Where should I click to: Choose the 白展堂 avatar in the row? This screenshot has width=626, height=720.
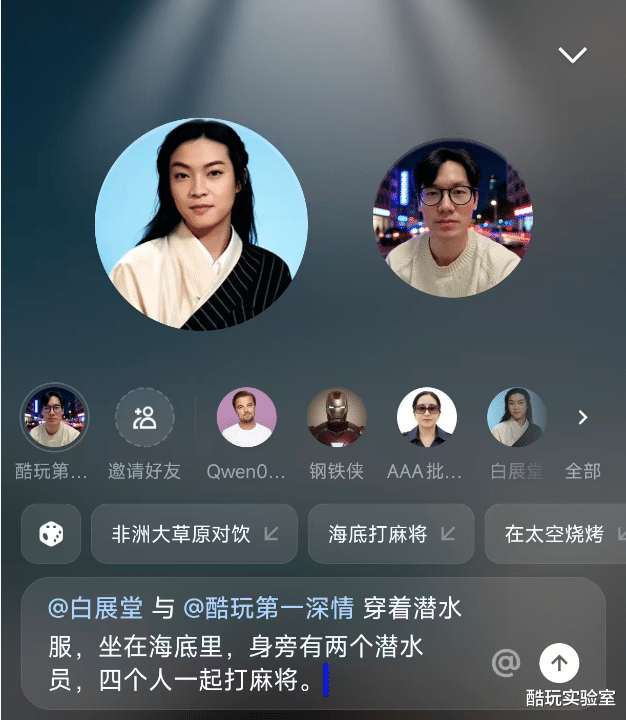pyautogui.click(x=516, y=418)
